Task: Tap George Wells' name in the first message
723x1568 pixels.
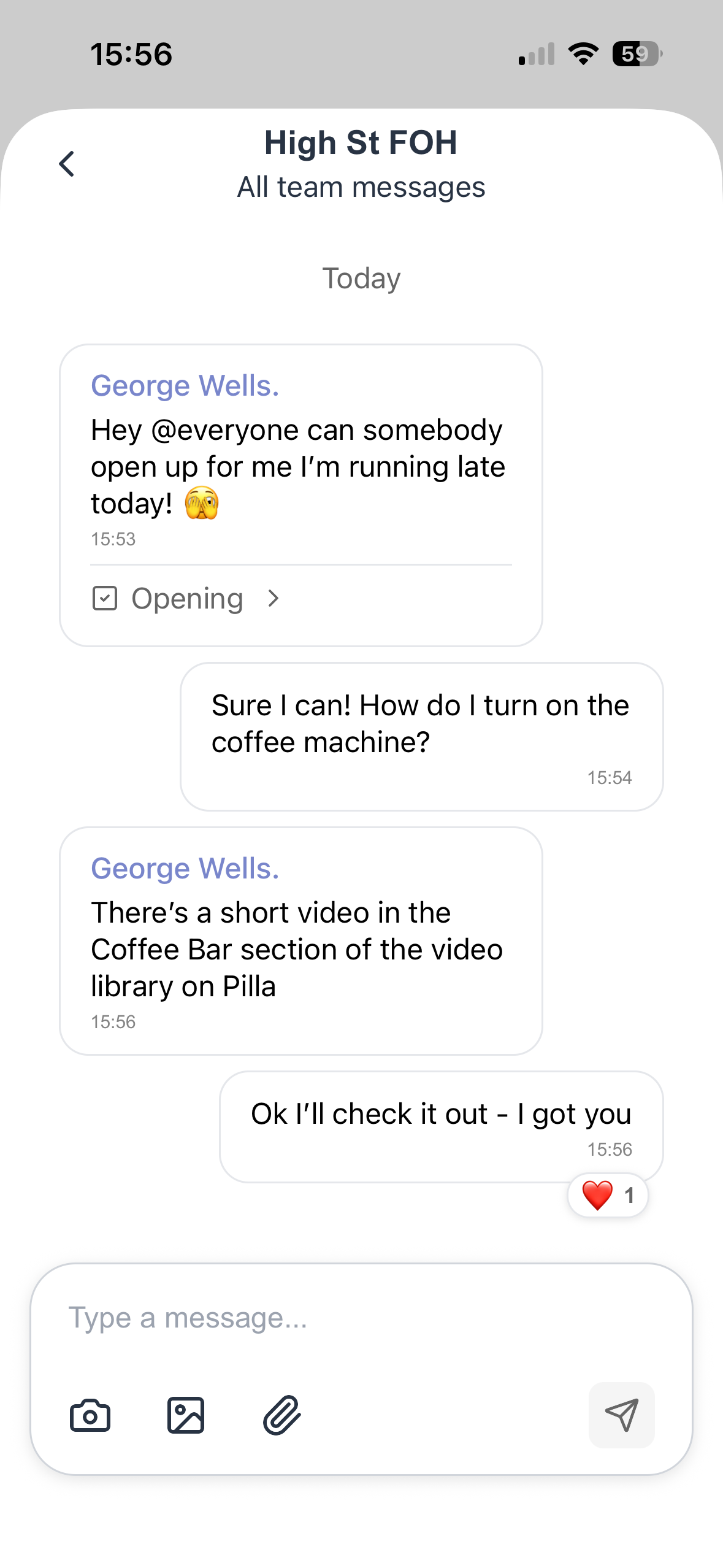Action: pos(185,385)
